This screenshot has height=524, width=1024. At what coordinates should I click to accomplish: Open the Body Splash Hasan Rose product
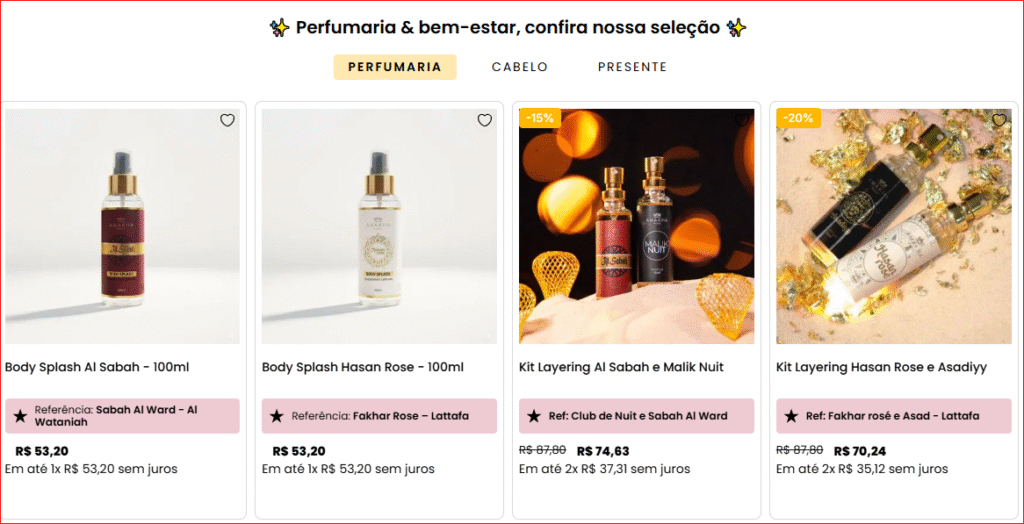(363, 367)
